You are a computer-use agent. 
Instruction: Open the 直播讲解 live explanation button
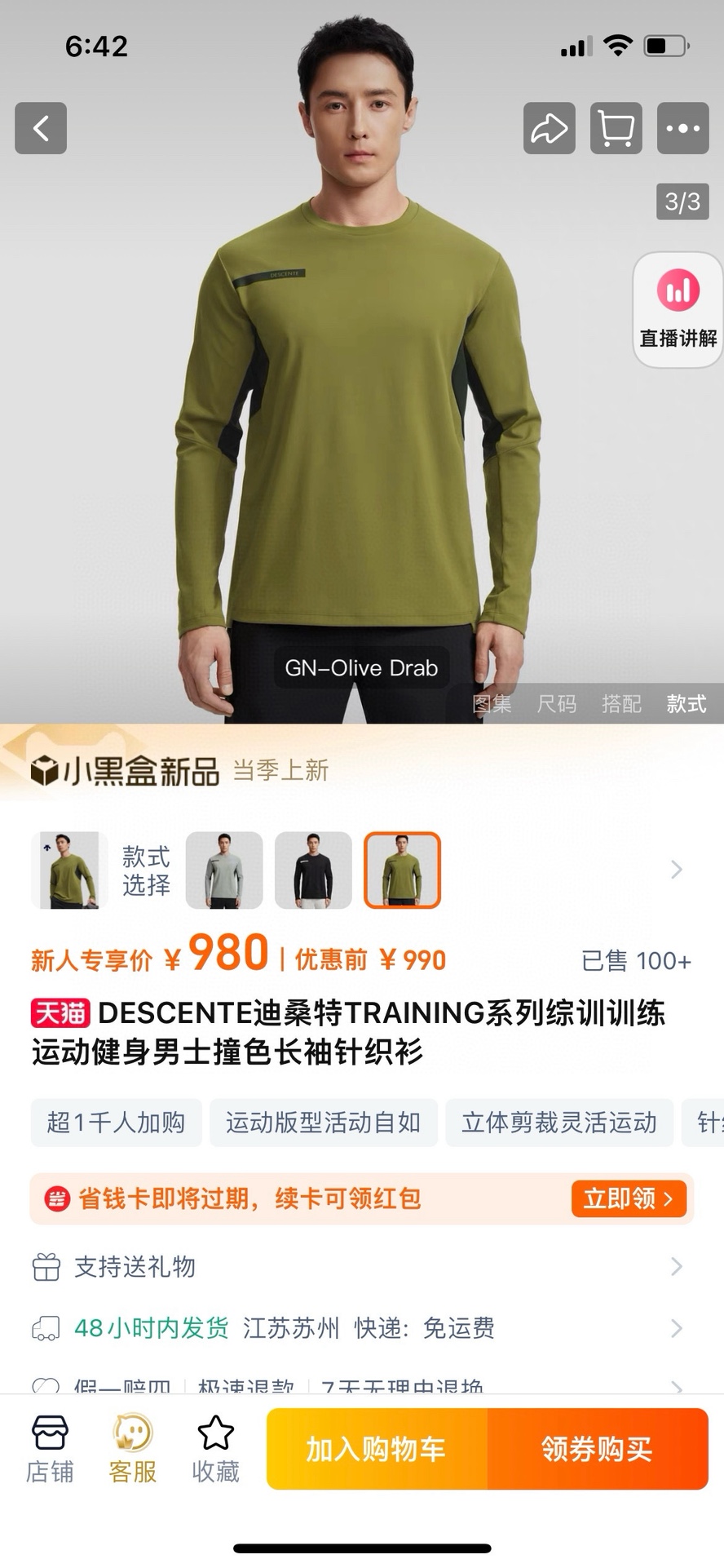(678, 310)
